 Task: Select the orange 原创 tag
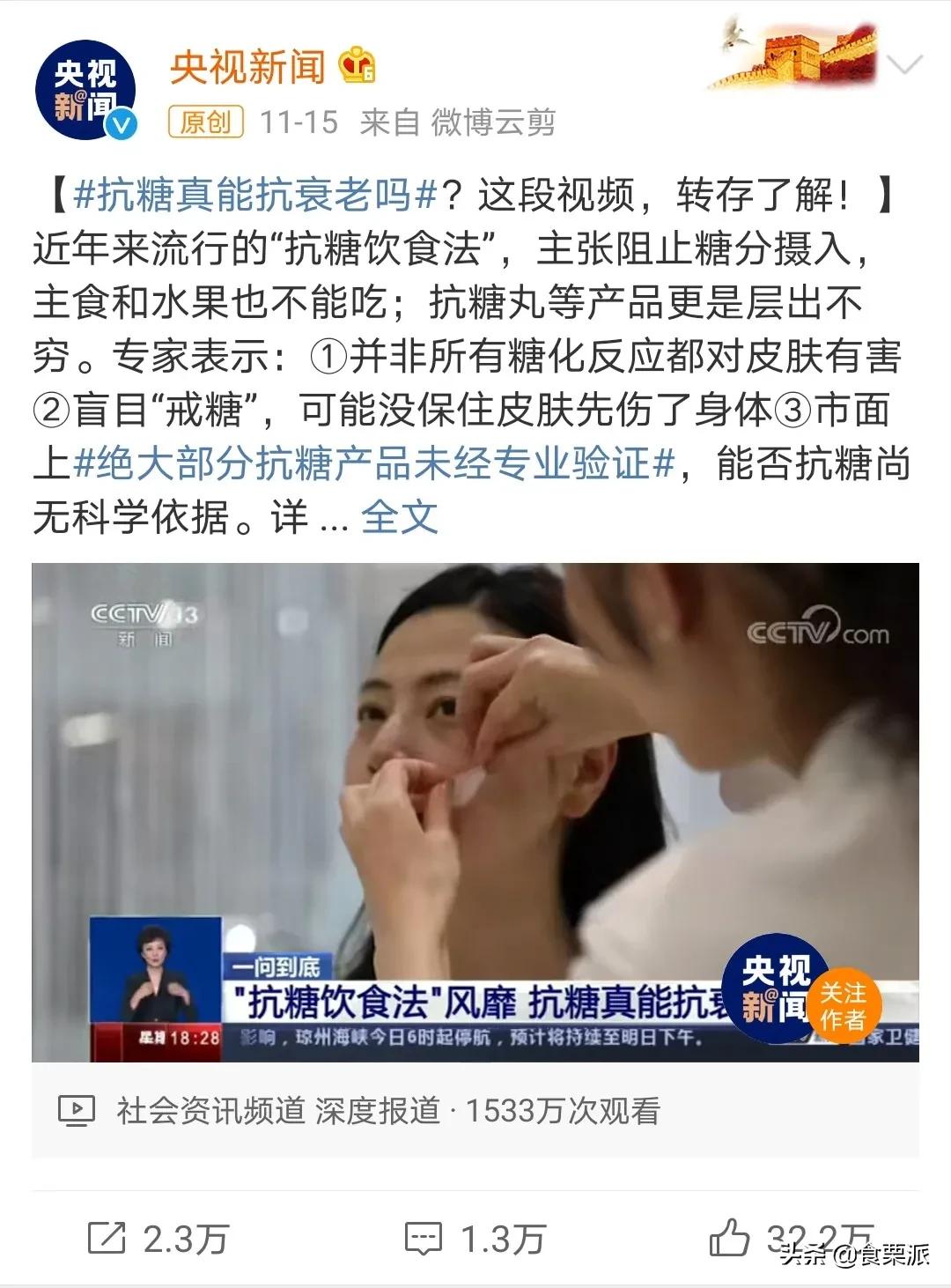(x=204, y=122)
